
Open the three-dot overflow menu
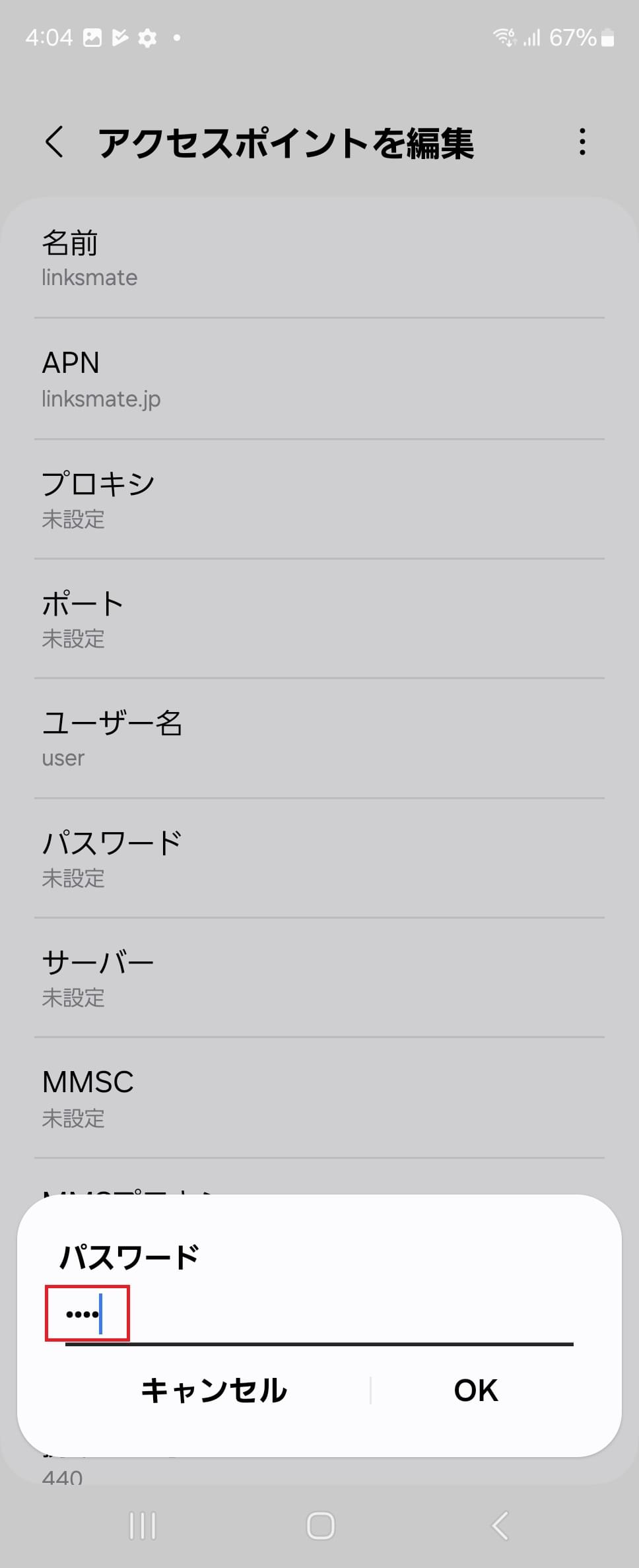[583, 142]
